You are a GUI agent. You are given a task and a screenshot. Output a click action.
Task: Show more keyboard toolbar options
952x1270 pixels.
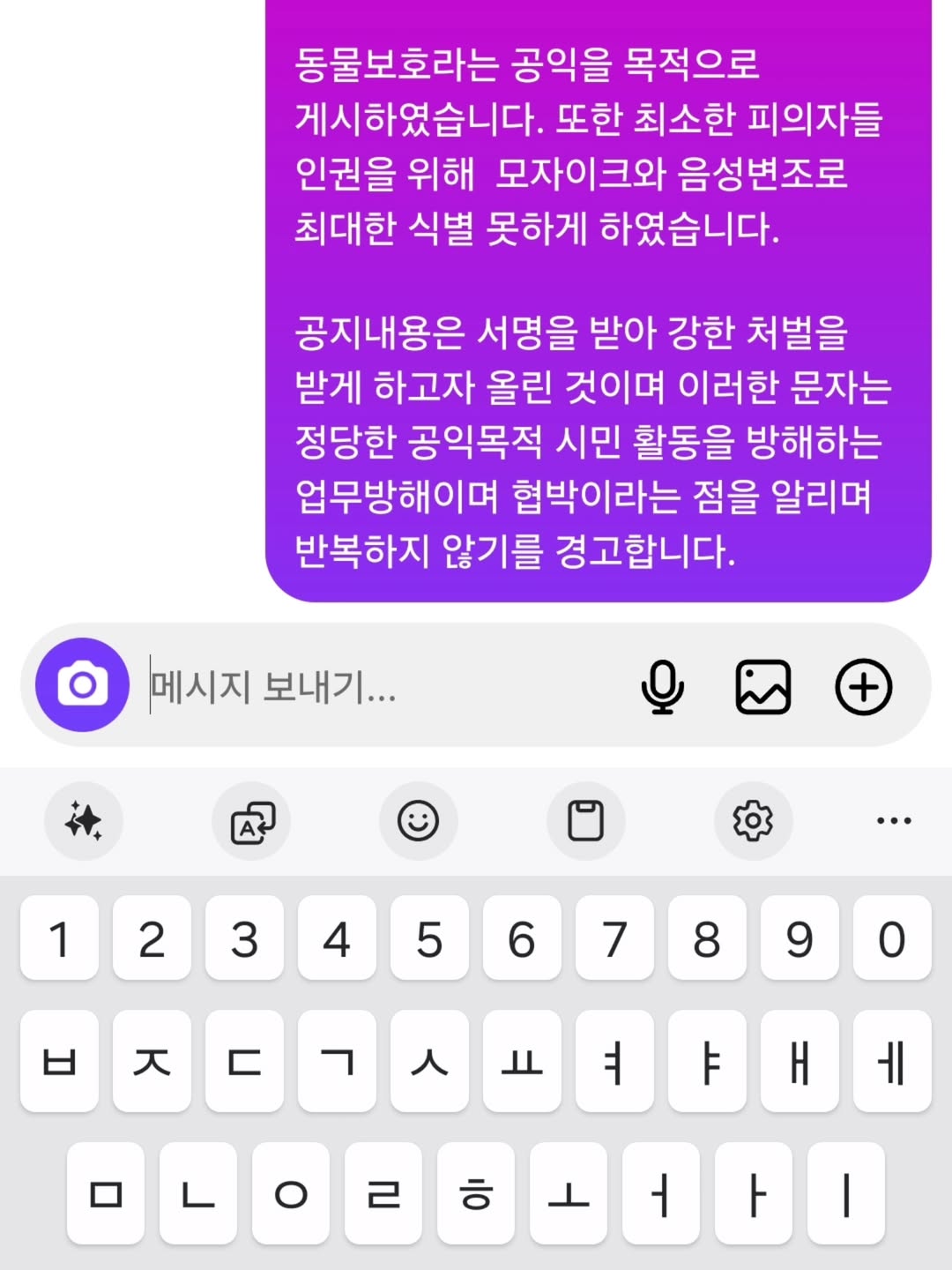click(x=894, y=821)
